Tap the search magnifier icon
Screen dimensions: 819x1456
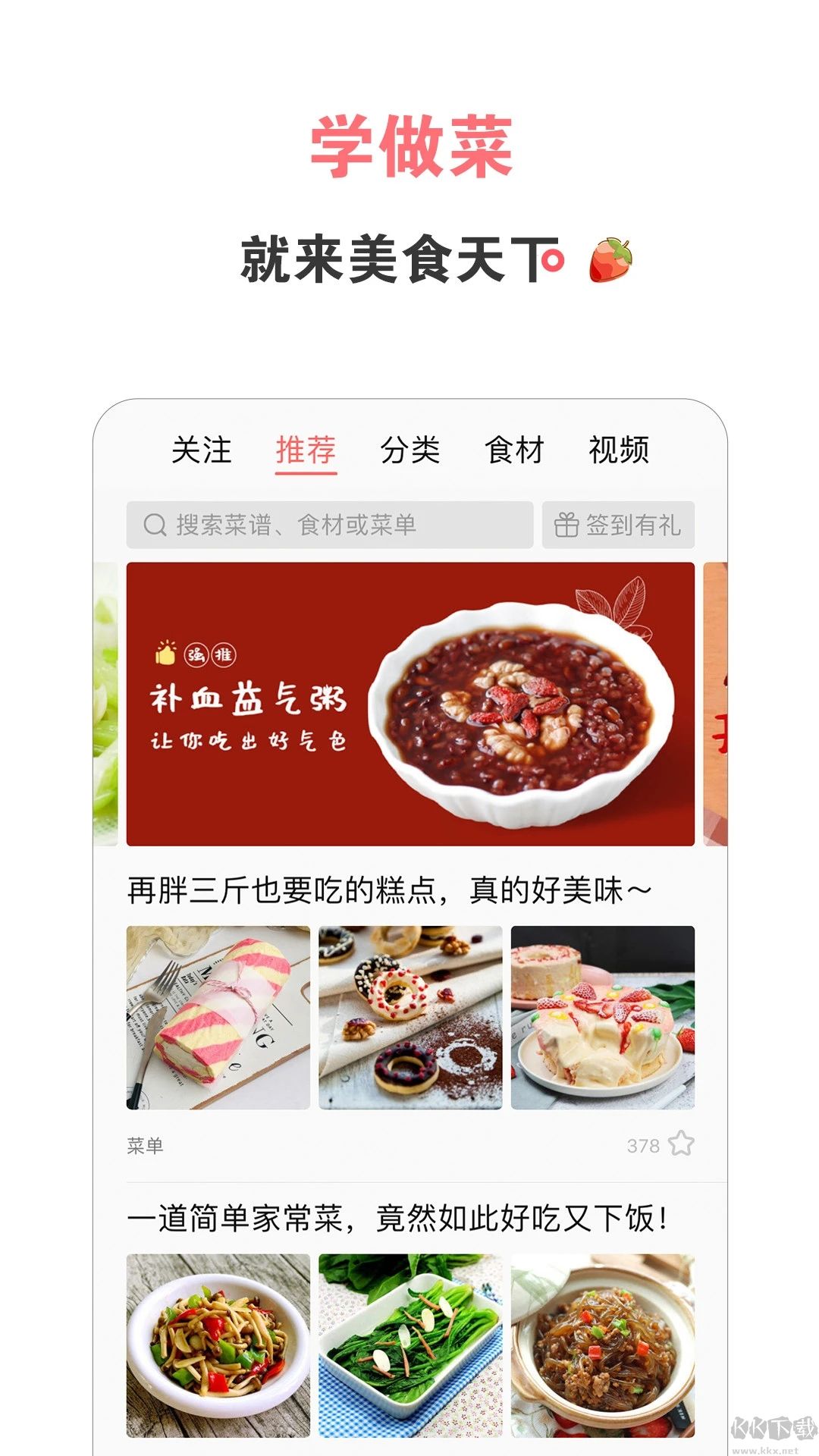(x=155, y=525)
